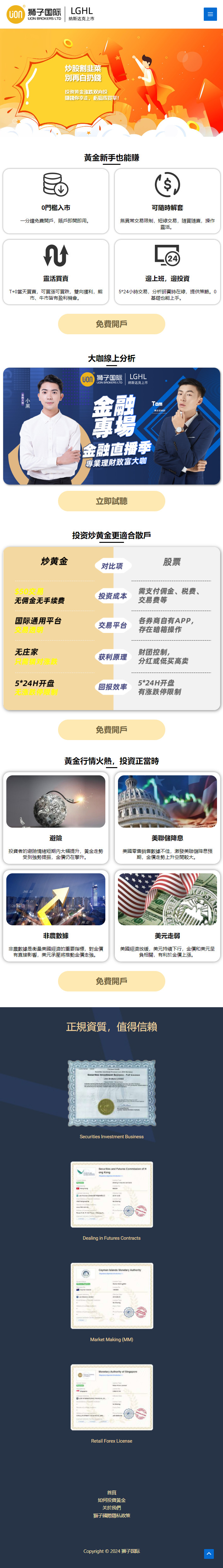Open the hamburger menu
The height and width of the screenshot is (1568, 223).
210,14
